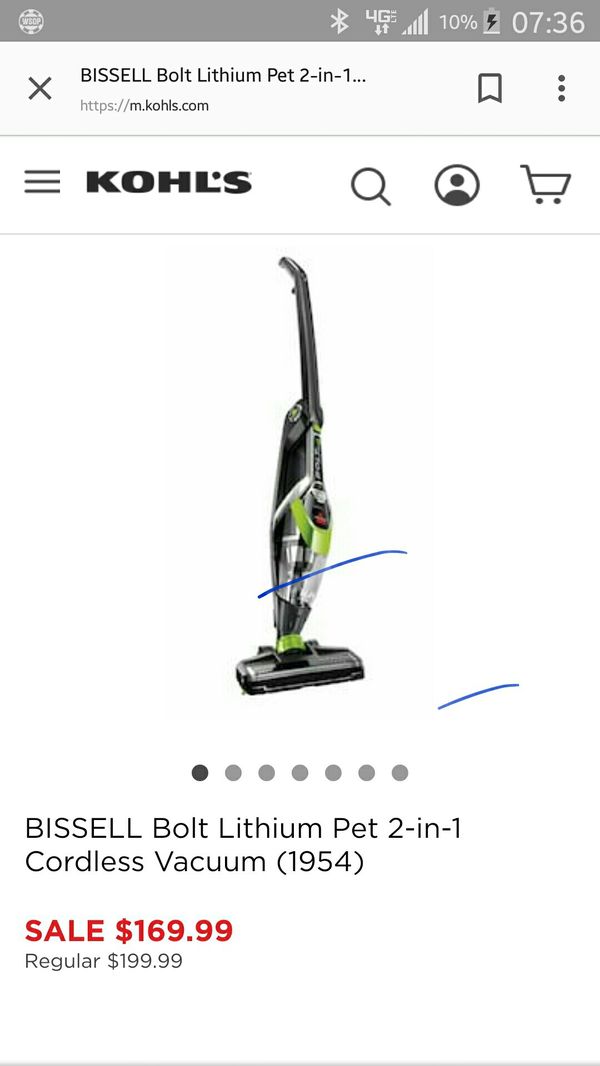Close the browser custom tab
This screenshot has width=600, height=1066.
(x=39, y=88)
